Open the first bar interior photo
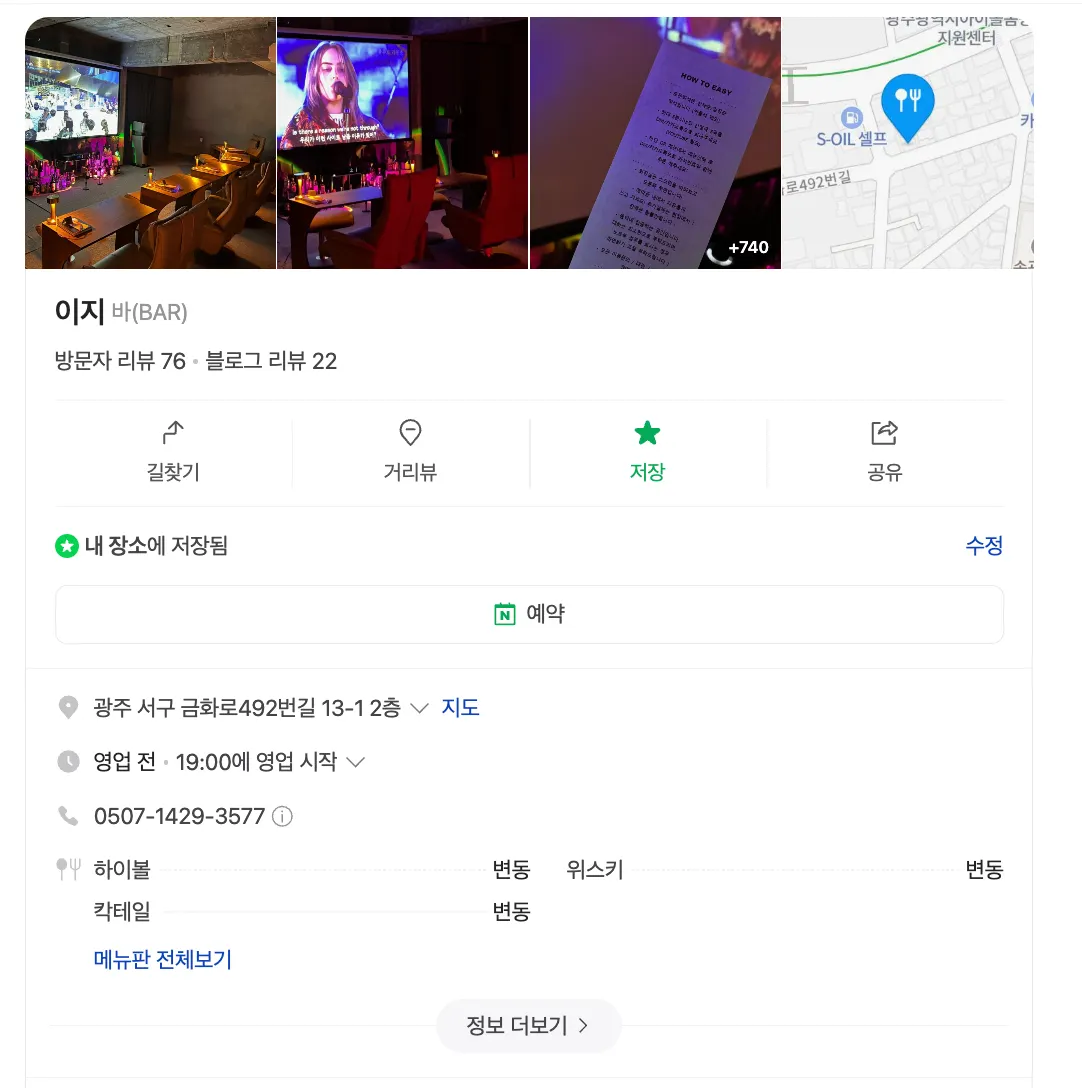Screen dimensions: 1082x1088 coord(150,143)
